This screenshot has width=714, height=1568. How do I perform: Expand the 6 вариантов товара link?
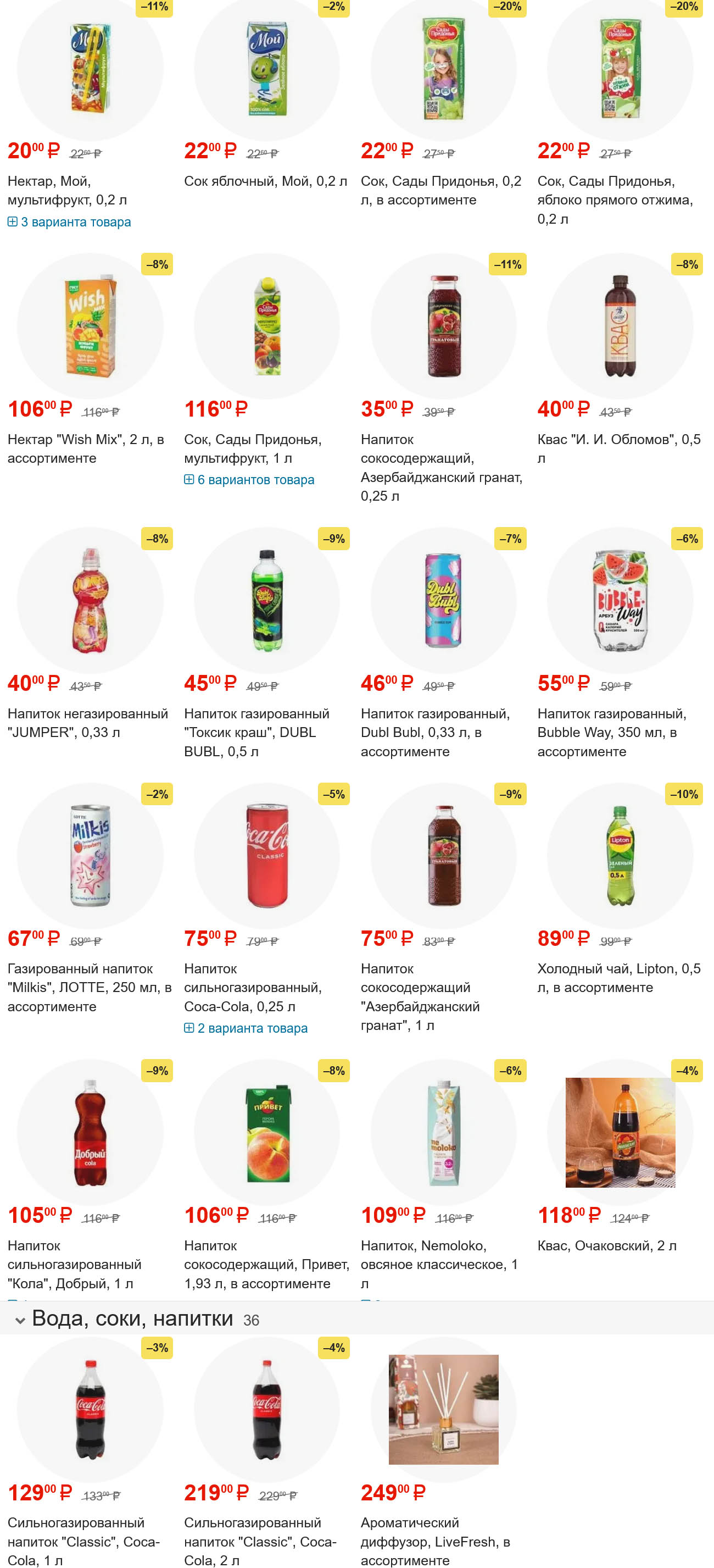click(255, 480)
